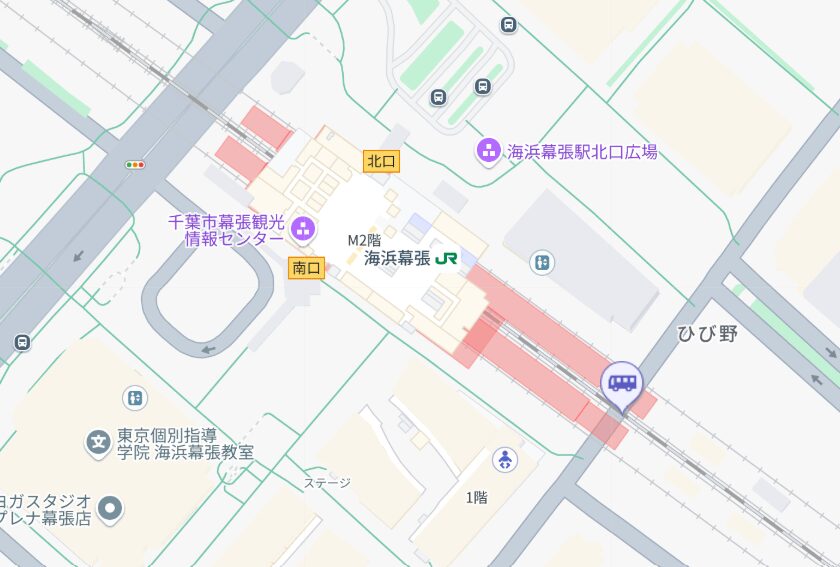Tap the baby care room icon

click(506, 461)
